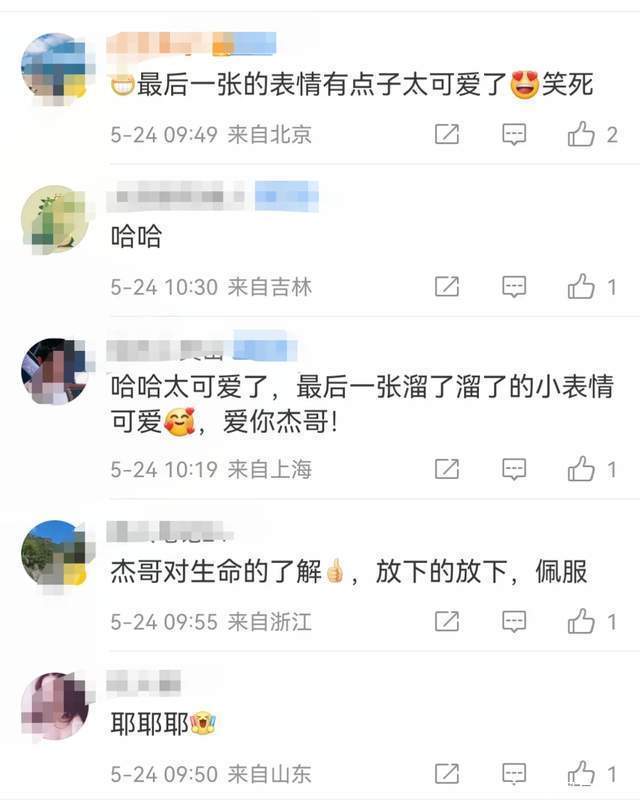Share the 山东 comment posted at 09:50

point(447,773)
